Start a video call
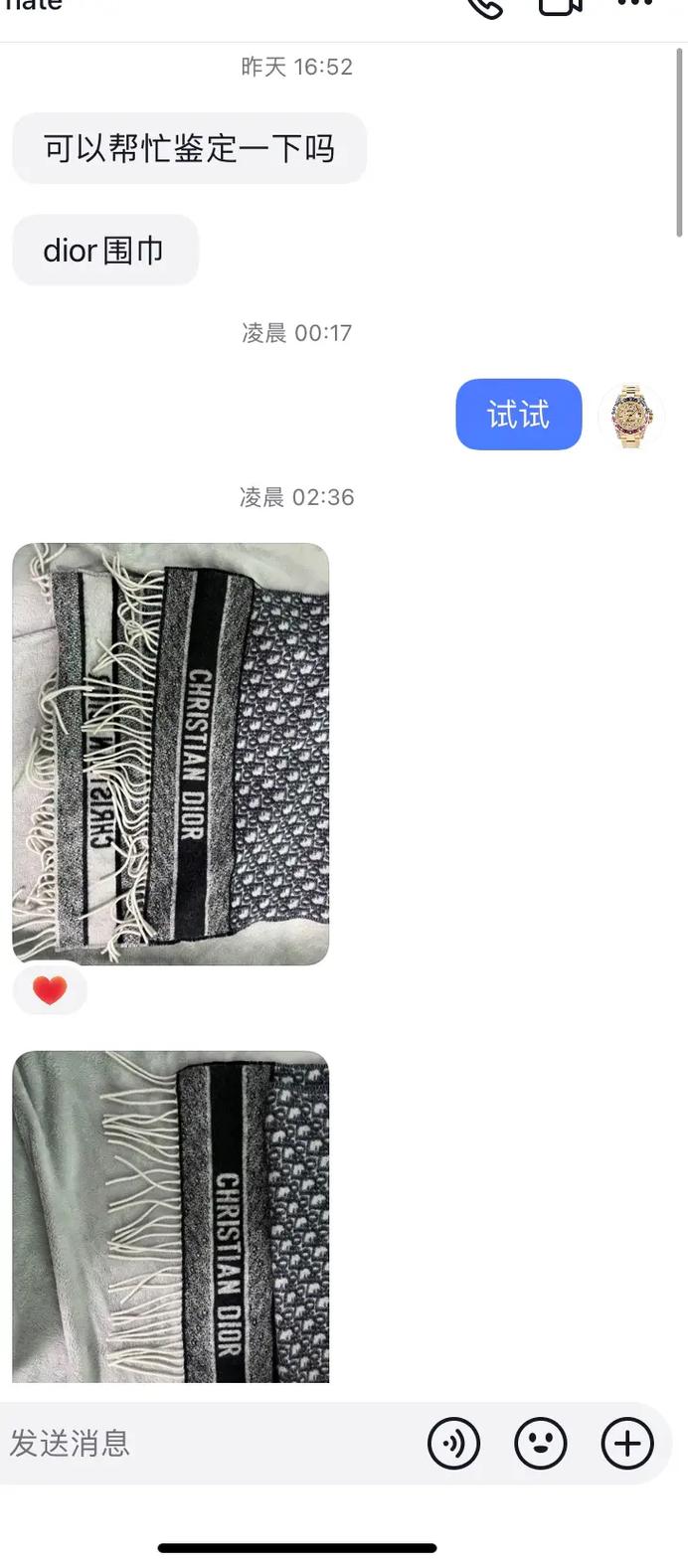Viewport: 688px width, 1568px height. (560, 6)
